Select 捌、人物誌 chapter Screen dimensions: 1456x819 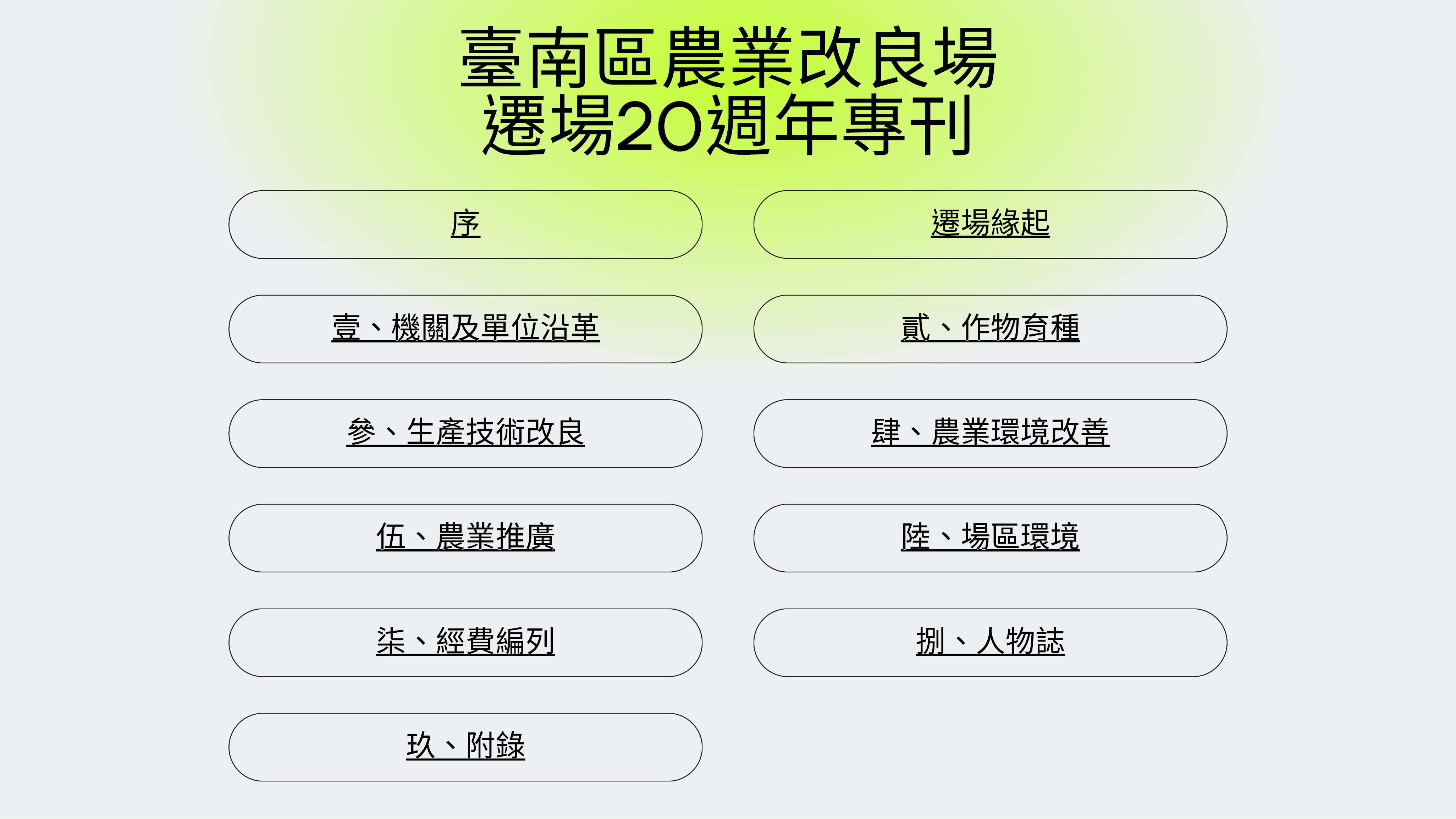(990, 642)
